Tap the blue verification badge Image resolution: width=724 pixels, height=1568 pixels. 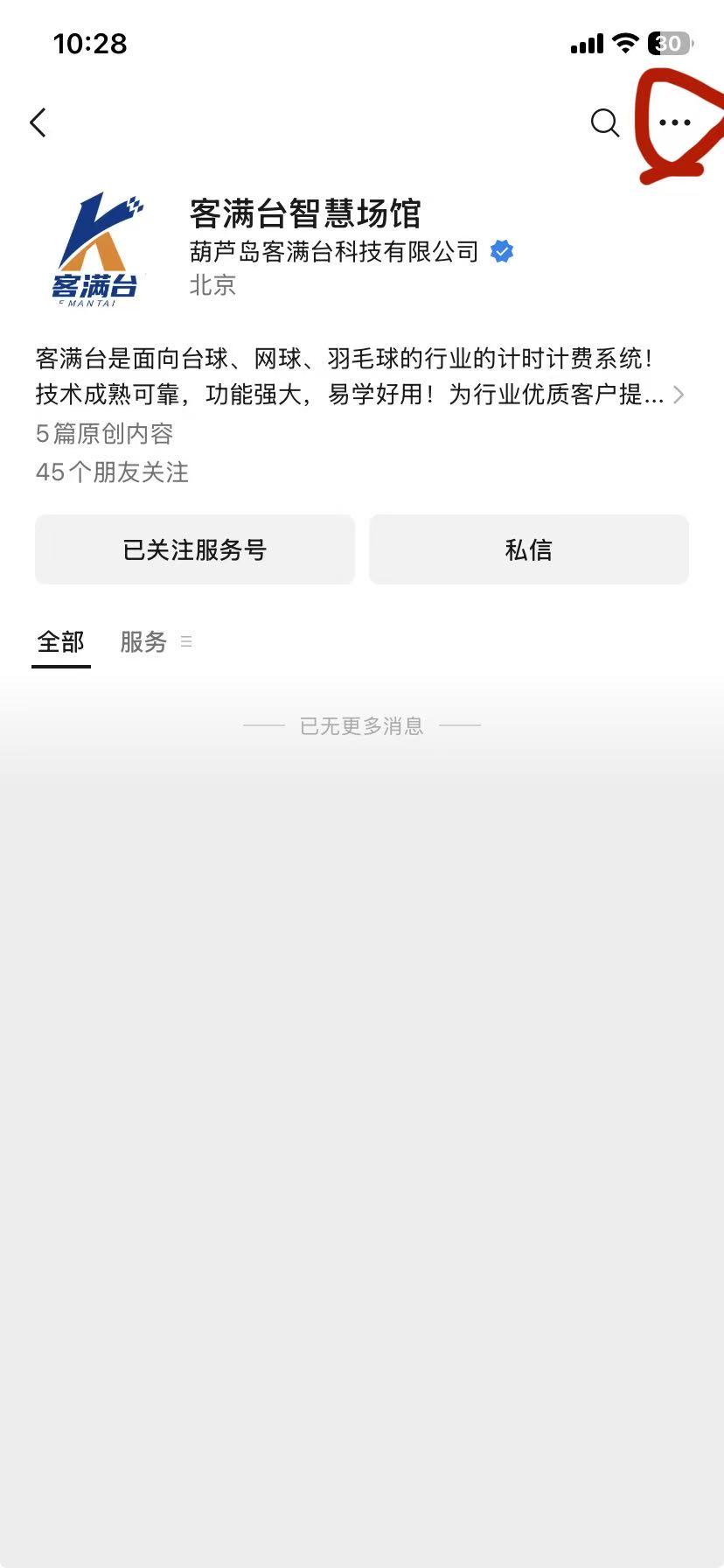click(500, 251)
